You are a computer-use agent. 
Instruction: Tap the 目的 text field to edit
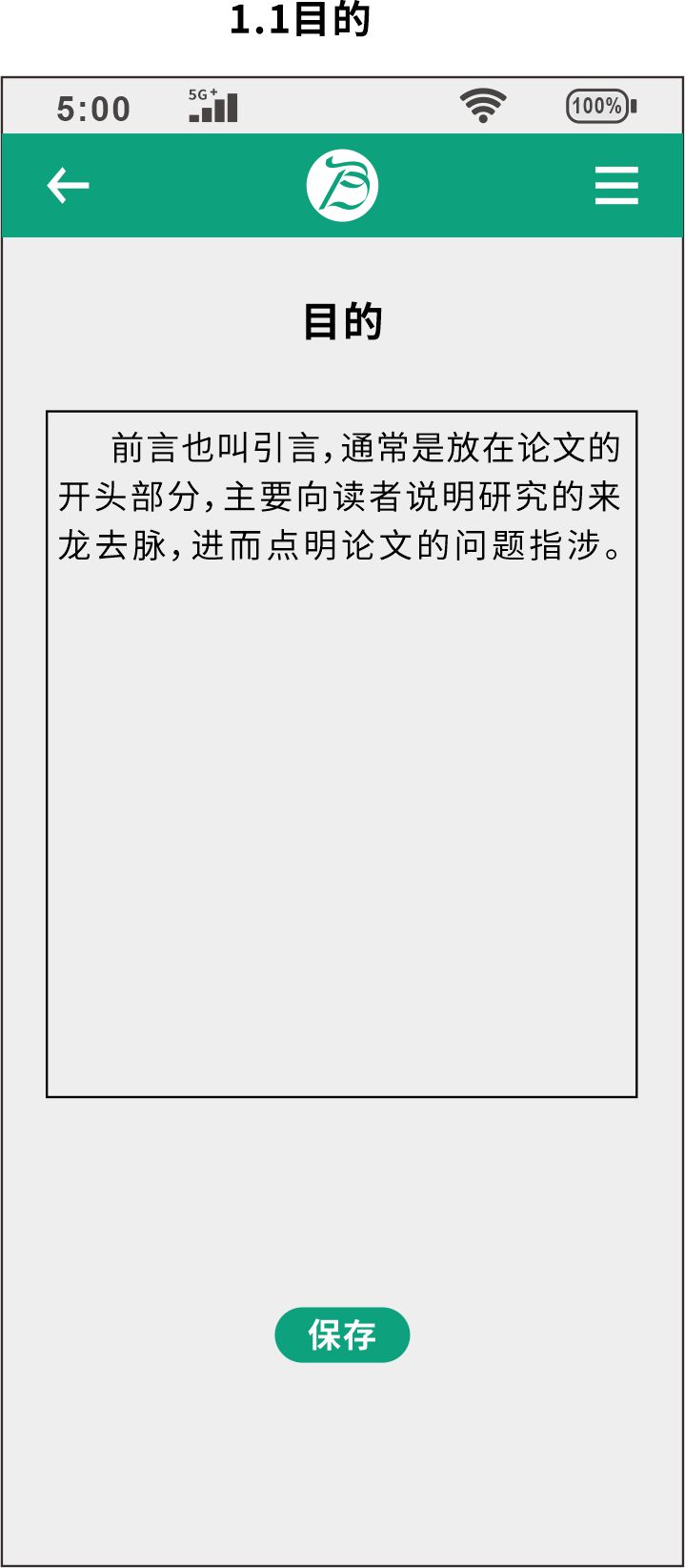point(341,753)
